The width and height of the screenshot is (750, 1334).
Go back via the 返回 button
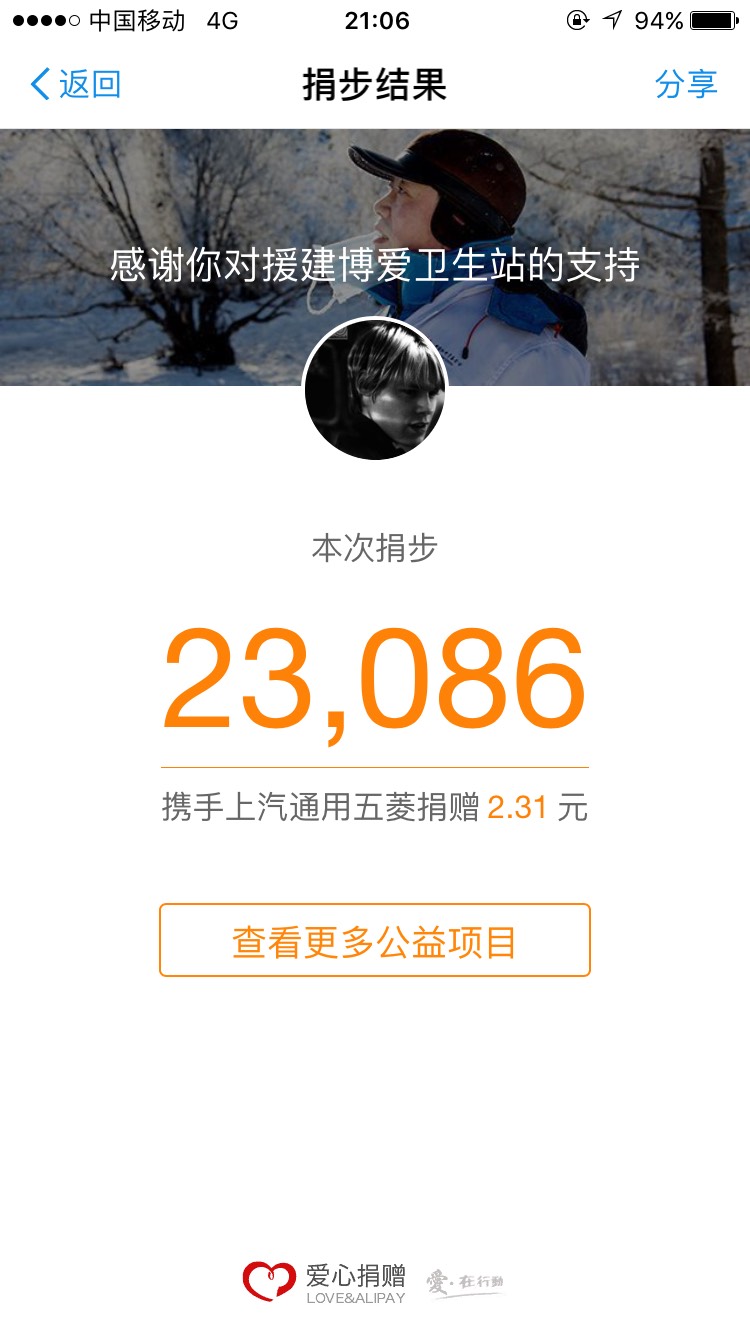coord(76,84)
